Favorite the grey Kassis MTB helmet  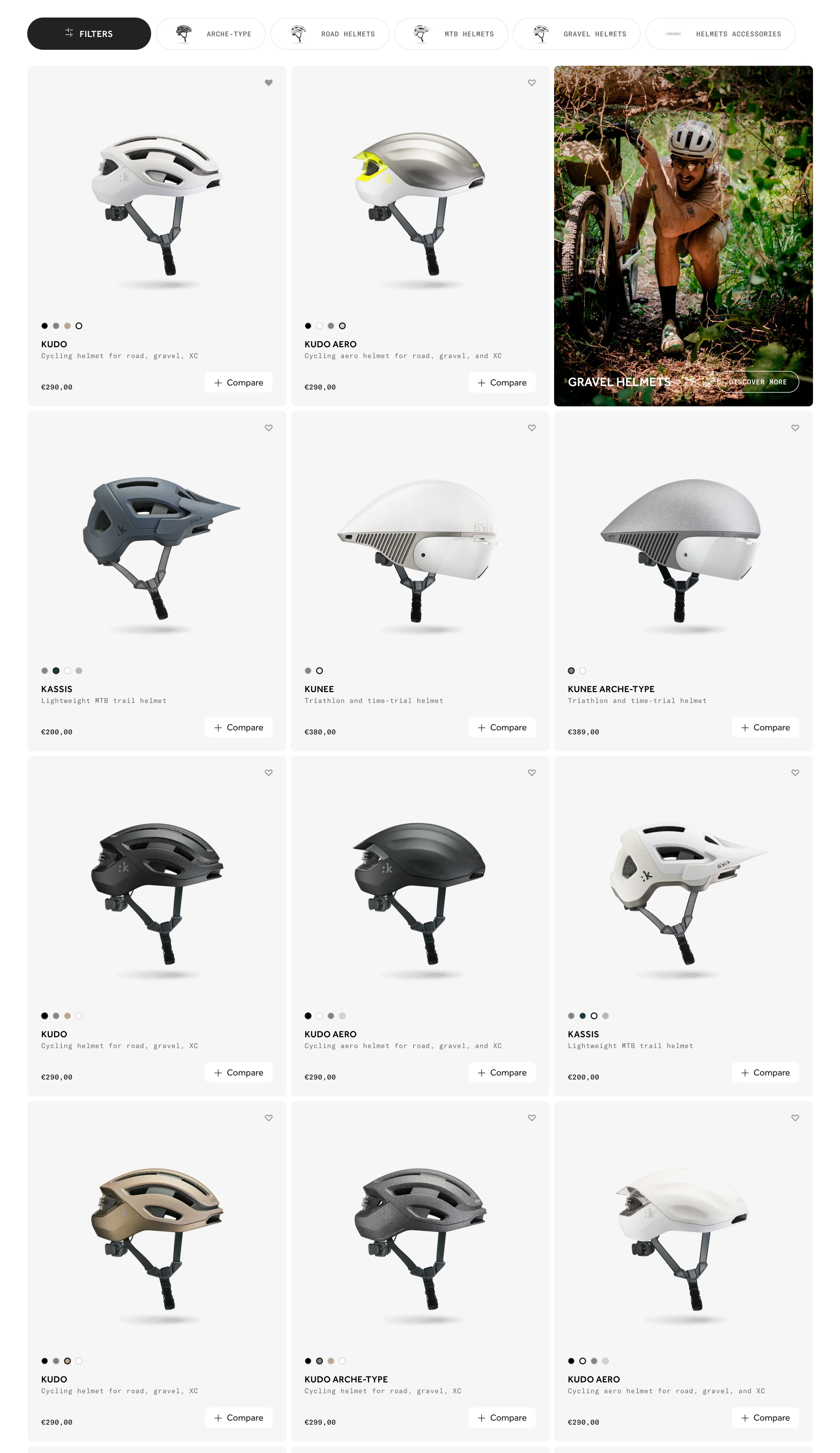(x=269, y=428)
